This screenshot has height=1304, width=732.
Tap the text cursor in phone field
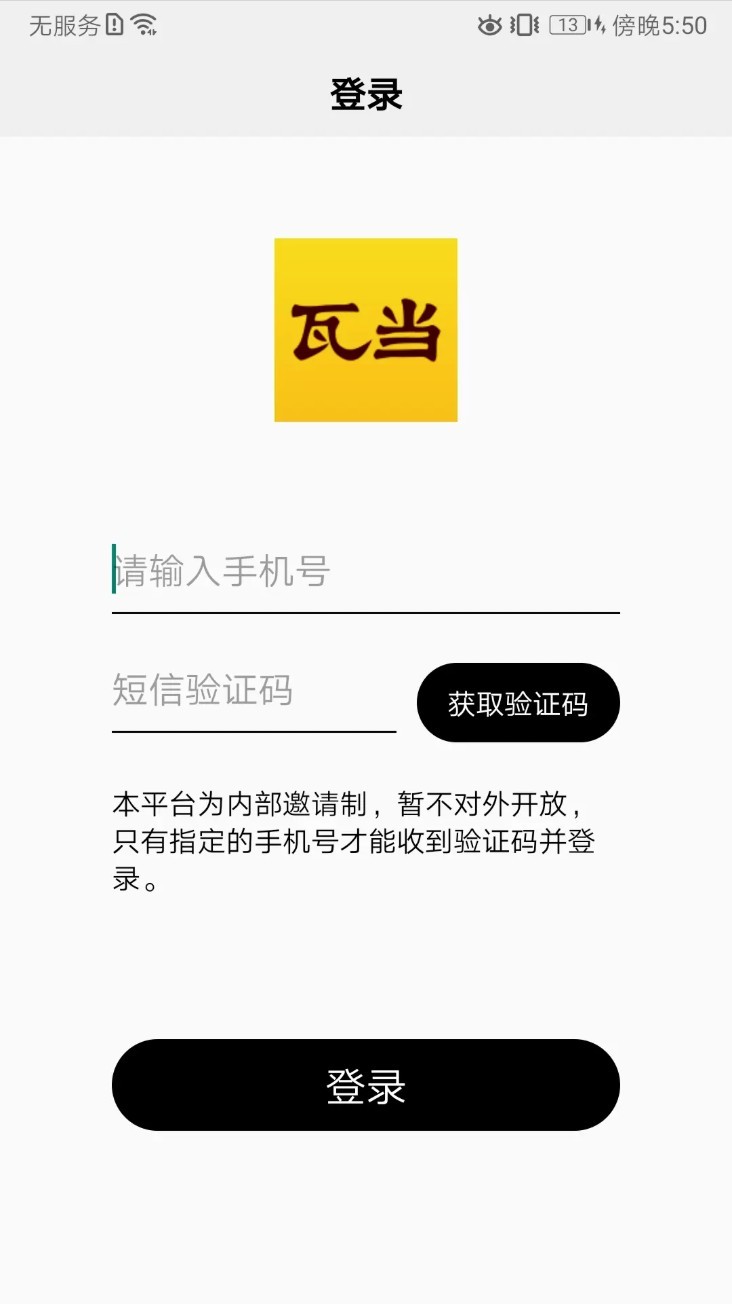[x=113, y=571]
